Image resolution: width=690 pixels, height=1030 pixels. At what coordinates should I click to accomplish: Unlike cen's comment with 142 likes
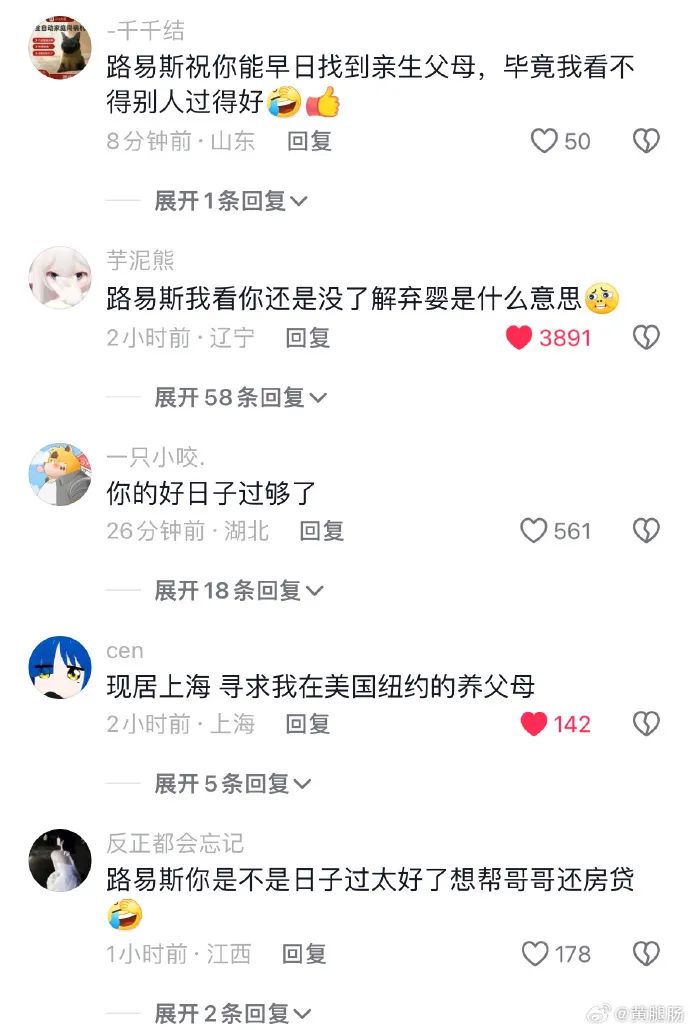534,724
